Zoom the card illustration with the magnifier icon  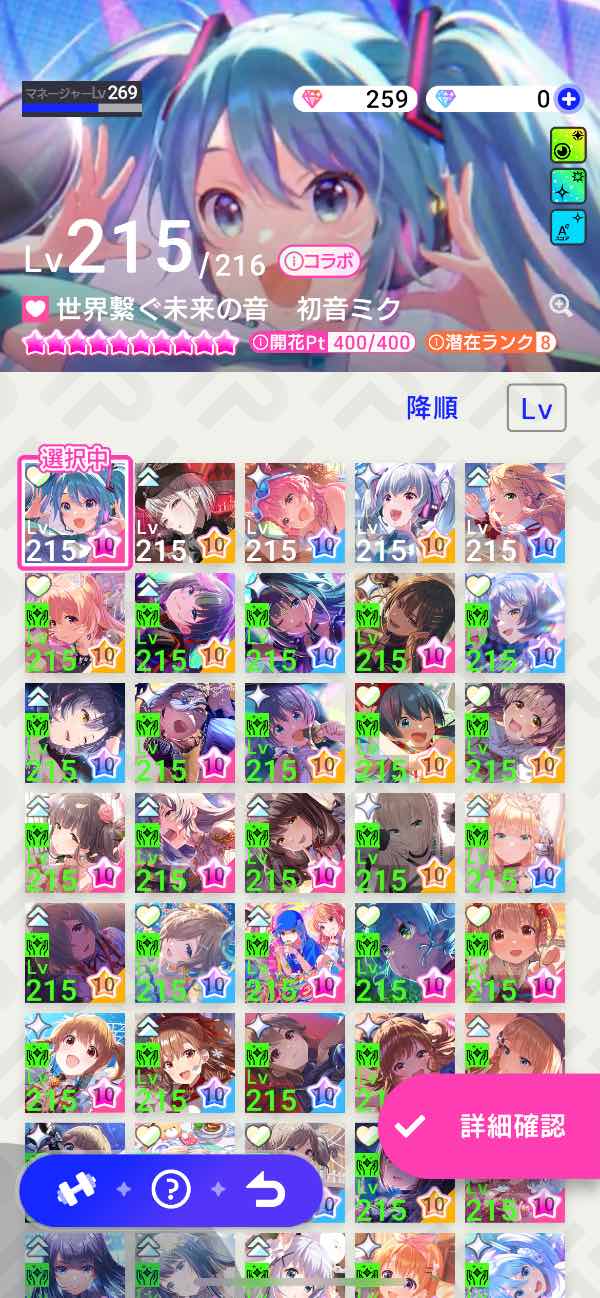pyautogui.click(x=561, y=306)
